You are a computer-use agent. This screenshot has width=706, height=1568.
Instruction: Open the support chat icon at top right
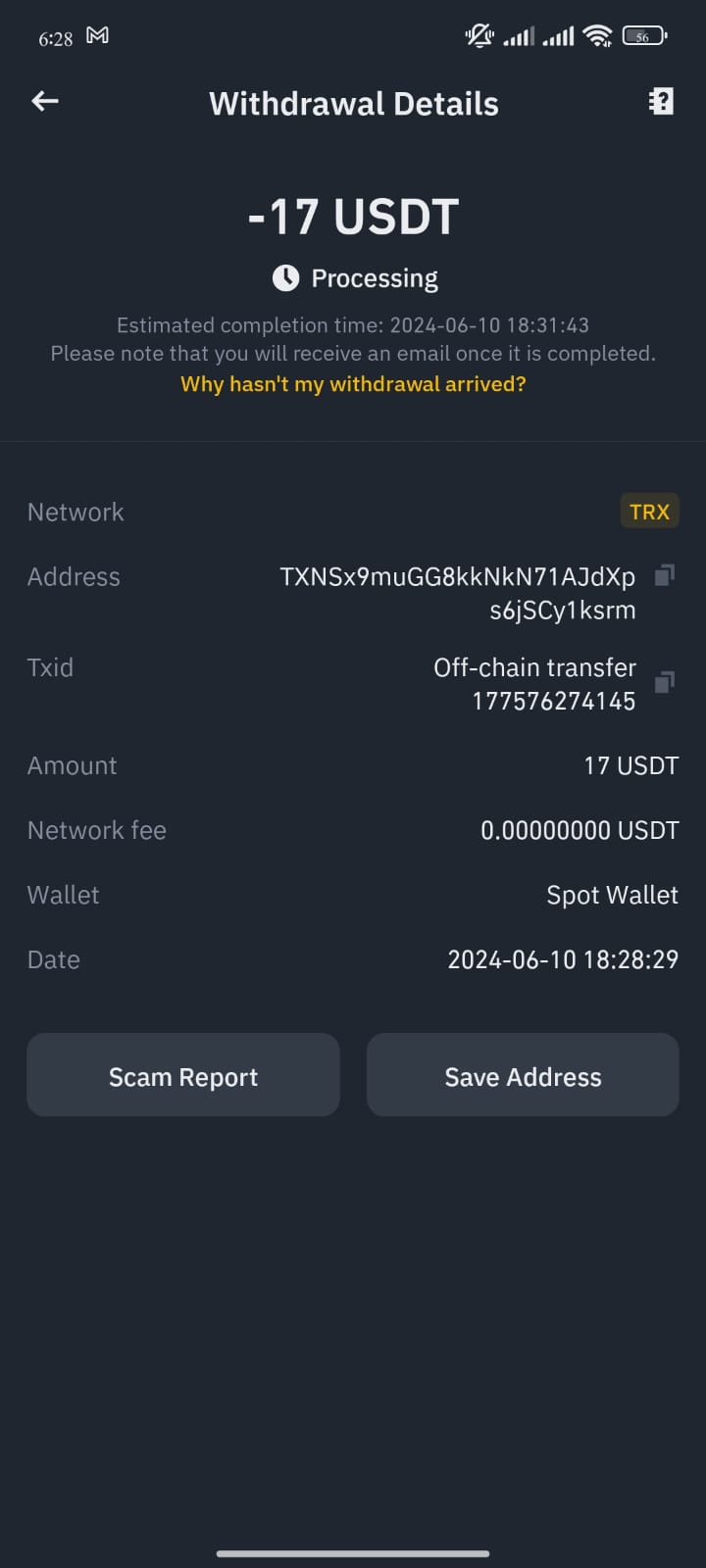[x=660, y=101]
